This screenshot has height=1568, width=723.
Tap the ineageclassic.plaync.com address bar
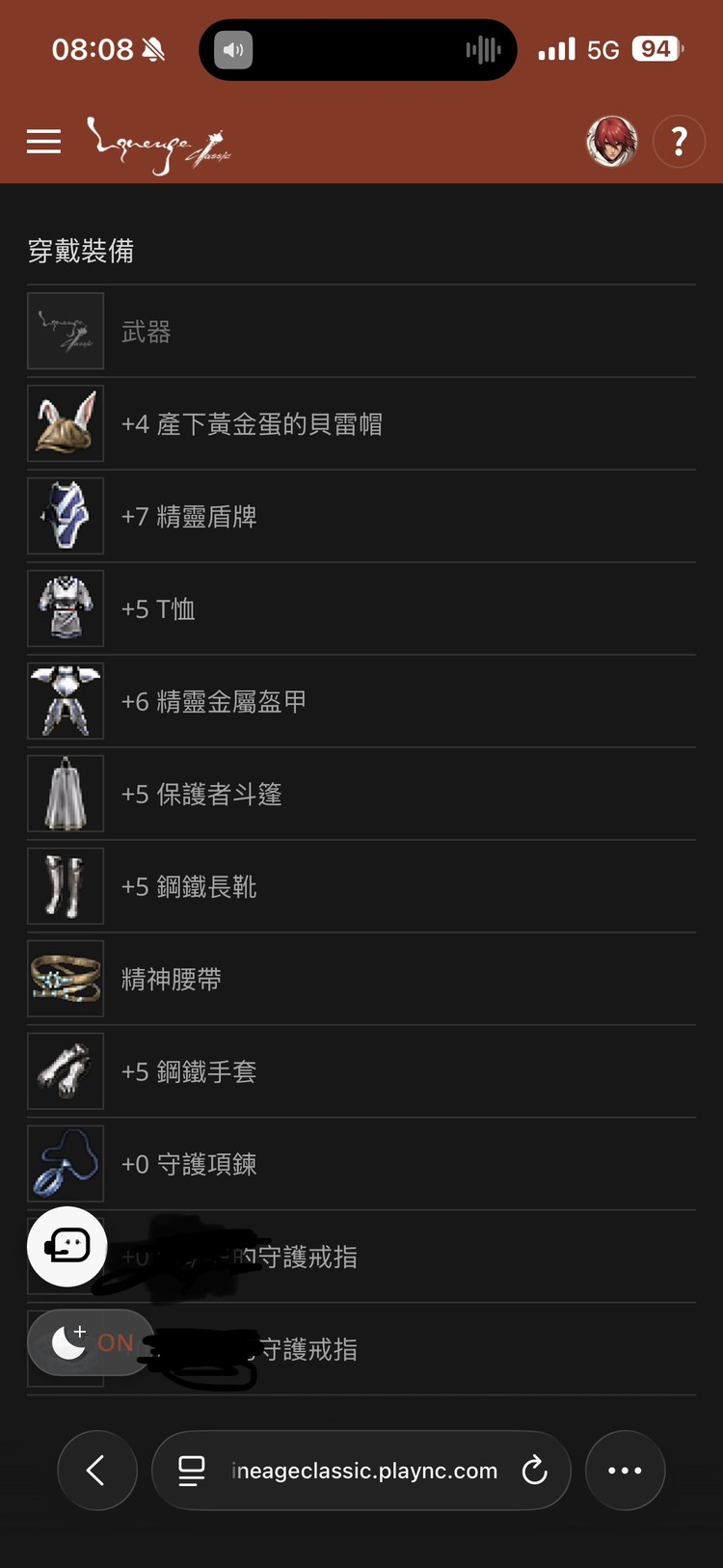(x=361, y=1471)
